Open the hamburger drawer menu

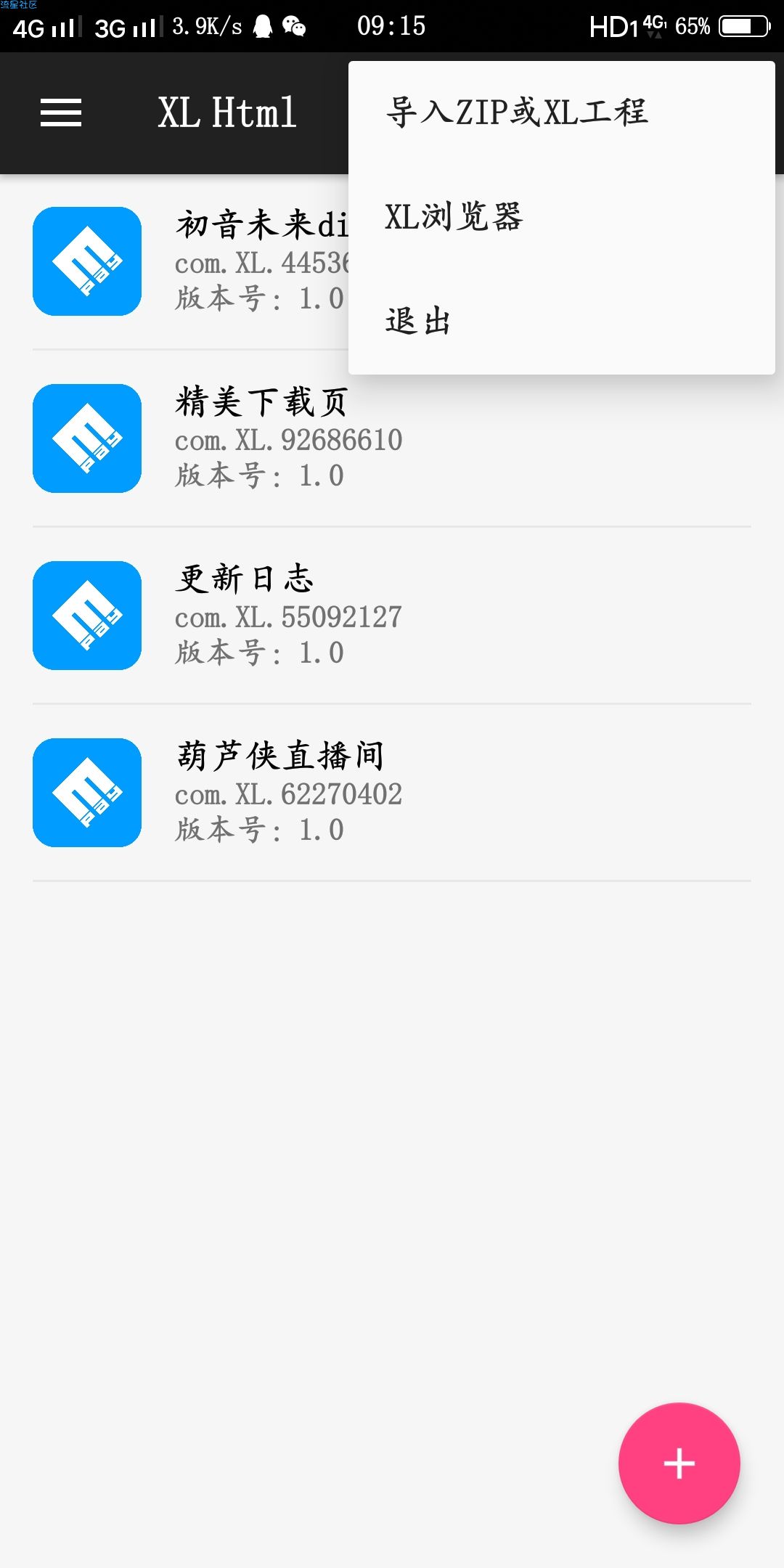coord(61,113)
